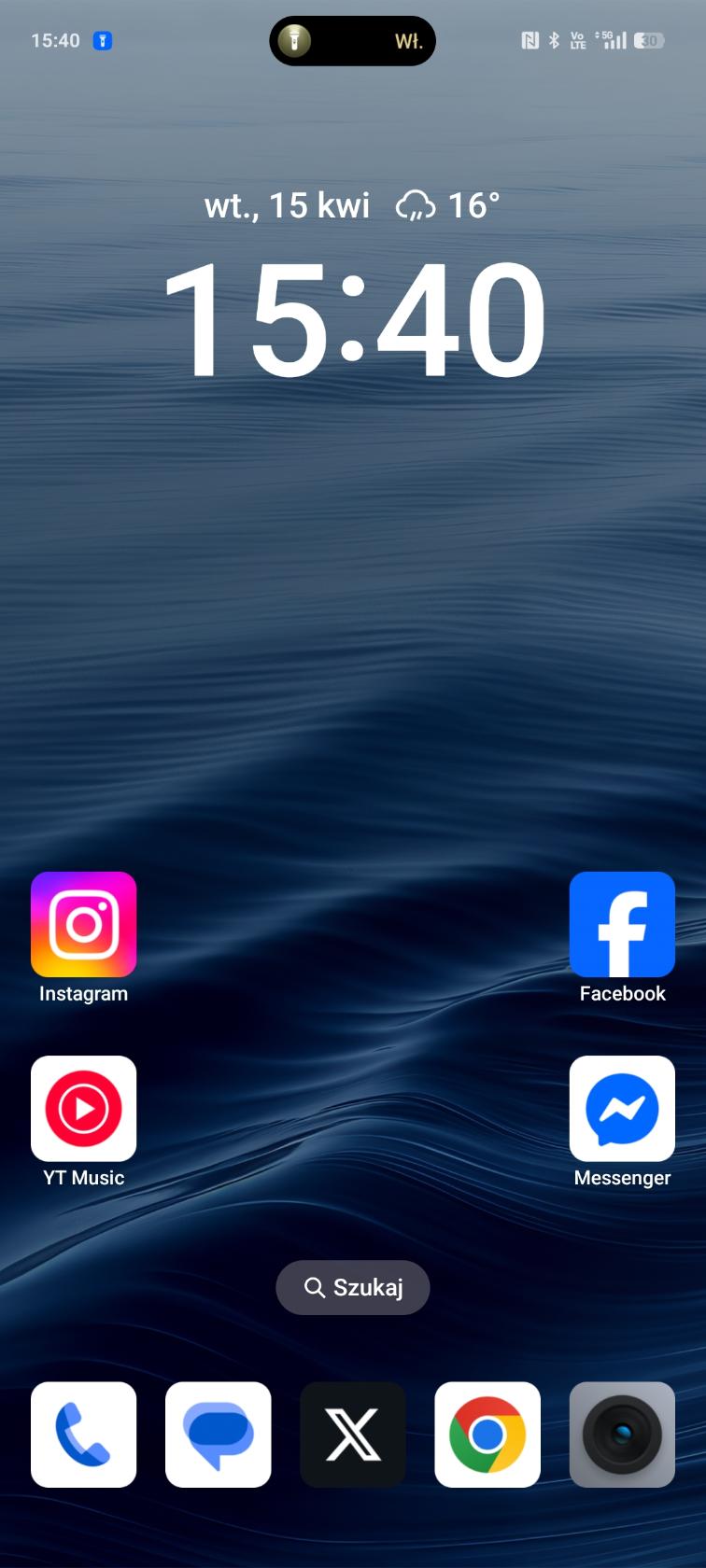Open the weather widget showing 16°
The width and height of the screenshot is (706, 1568).
coord(448,205)
